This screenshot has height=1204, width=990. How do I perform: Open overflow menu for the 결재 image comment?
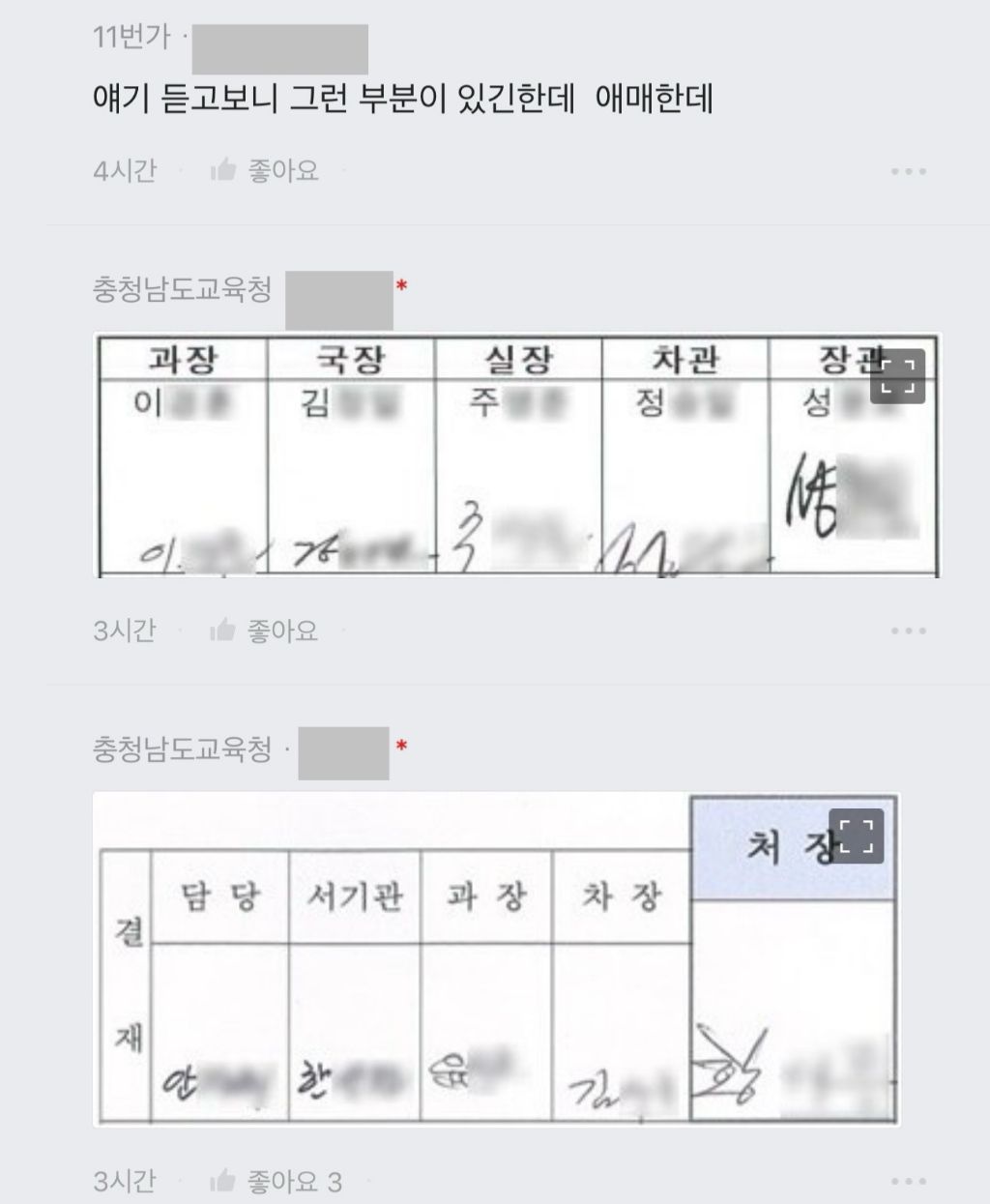[x=908, y=1182]
